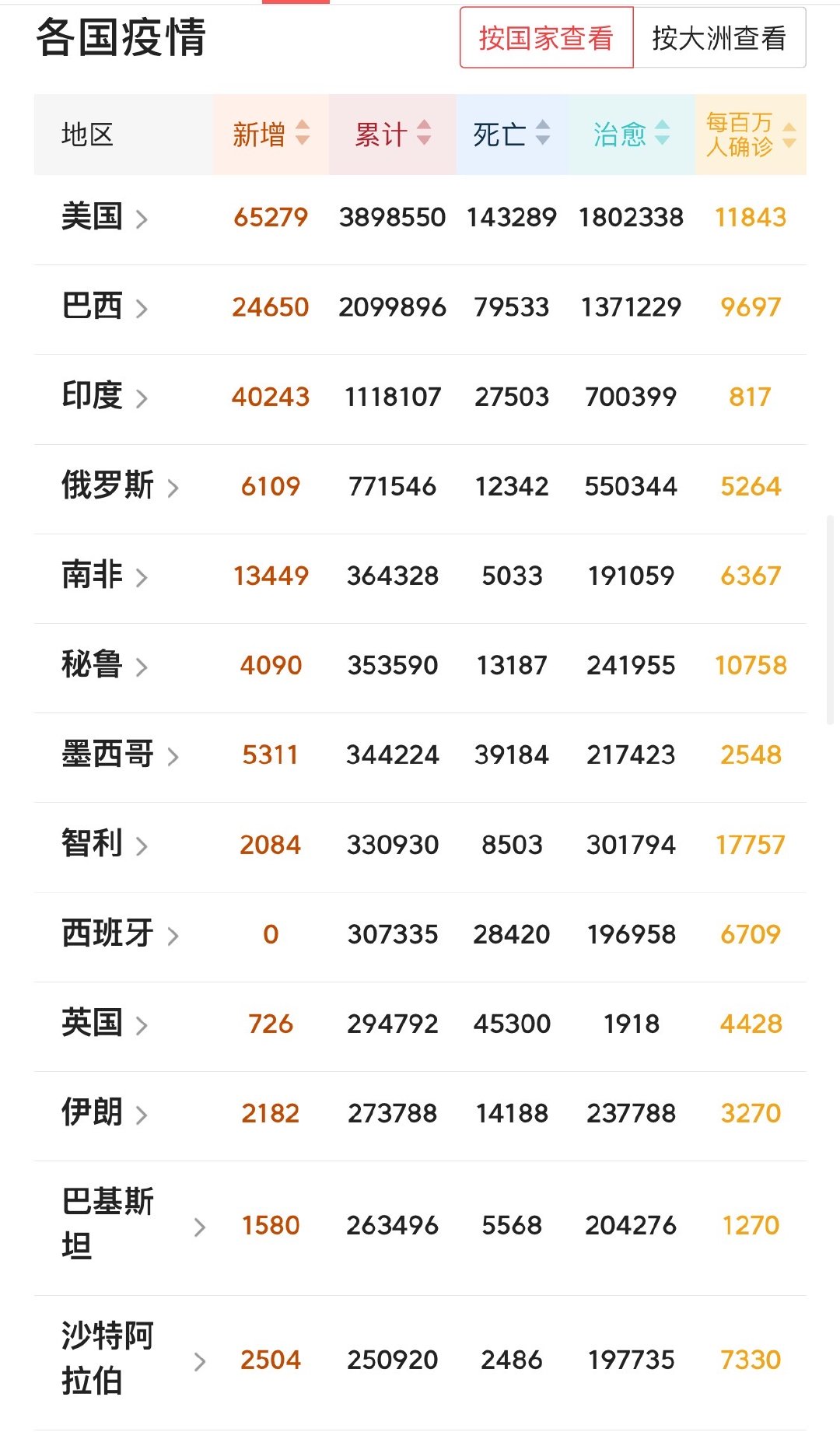
Task: Select the 南非 row
Action: pos(104,576)
